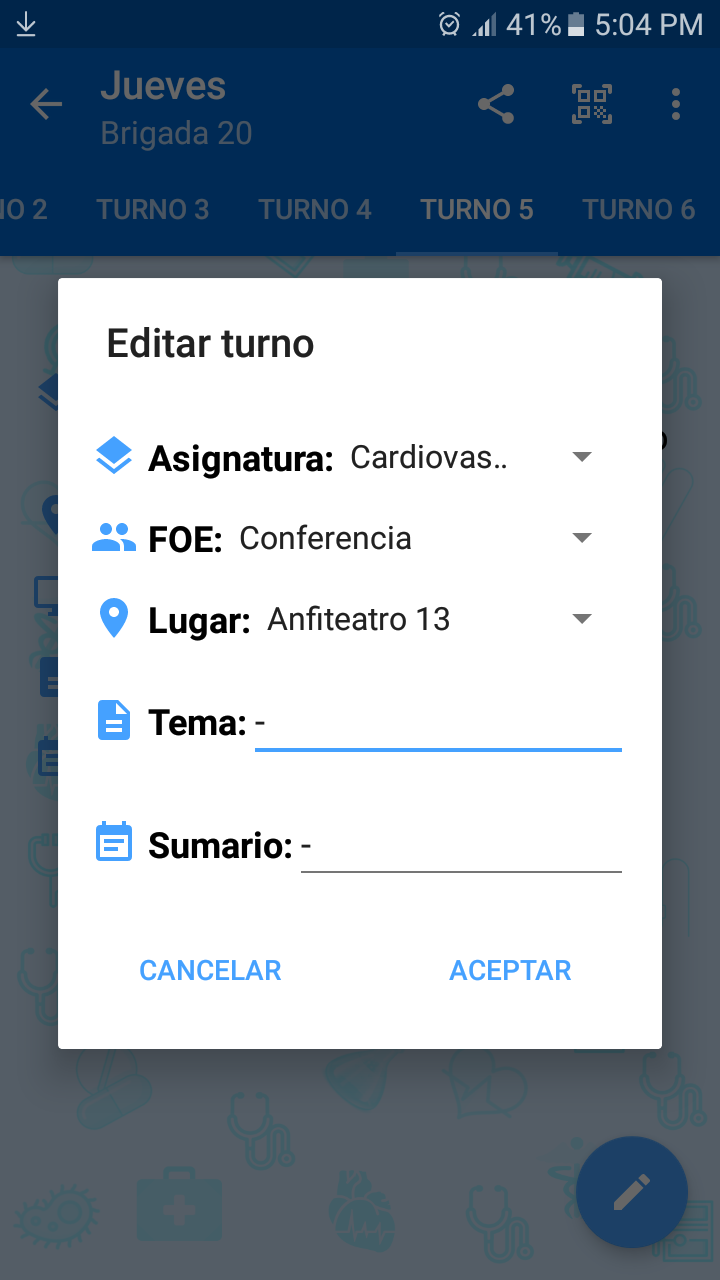Open the QR code scanner icon
This screenshot has height=1280, width=720.
(591, 104)
